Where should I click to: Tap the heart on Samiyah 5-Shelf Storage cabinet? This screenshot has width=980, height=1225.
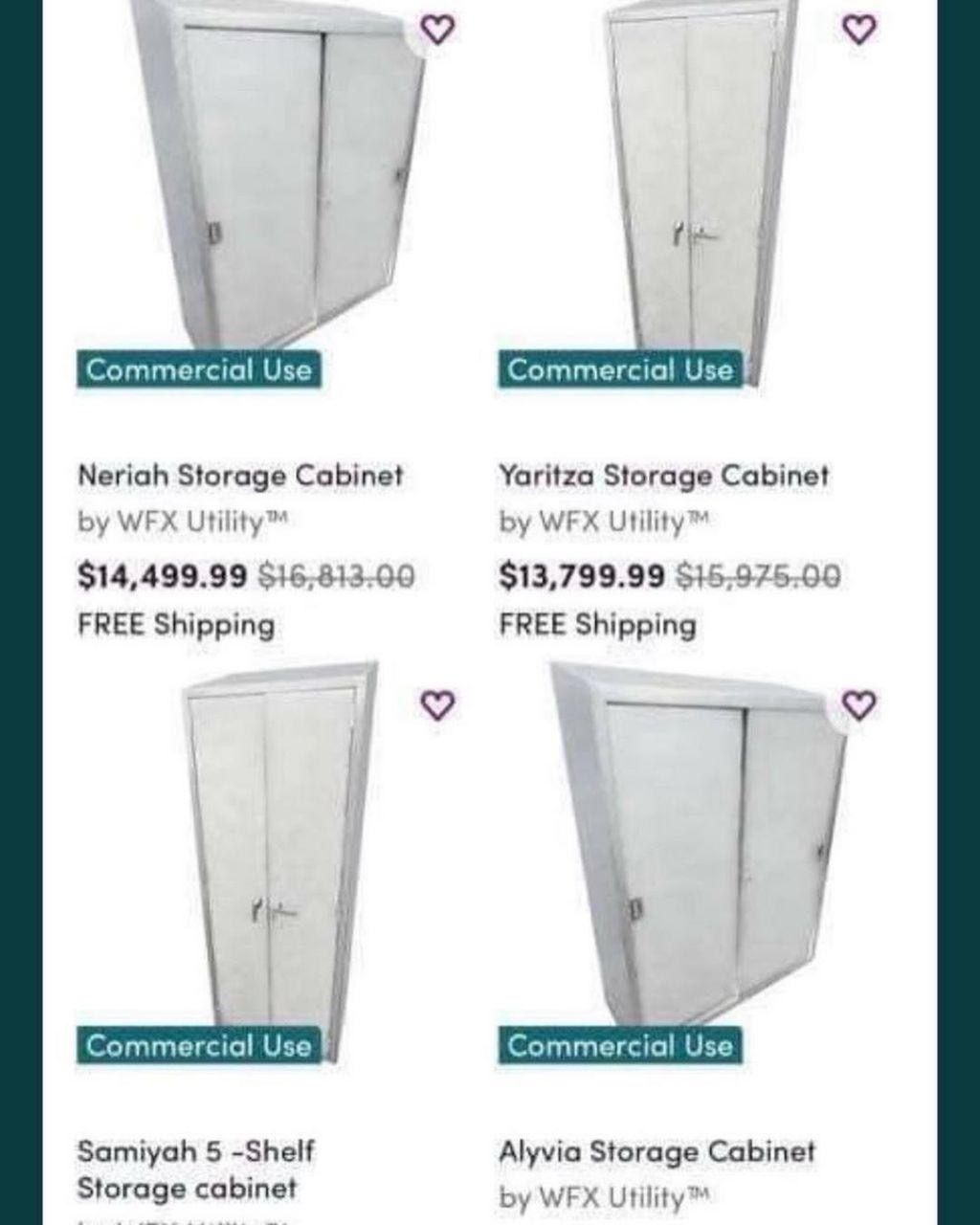coord(437,705)
